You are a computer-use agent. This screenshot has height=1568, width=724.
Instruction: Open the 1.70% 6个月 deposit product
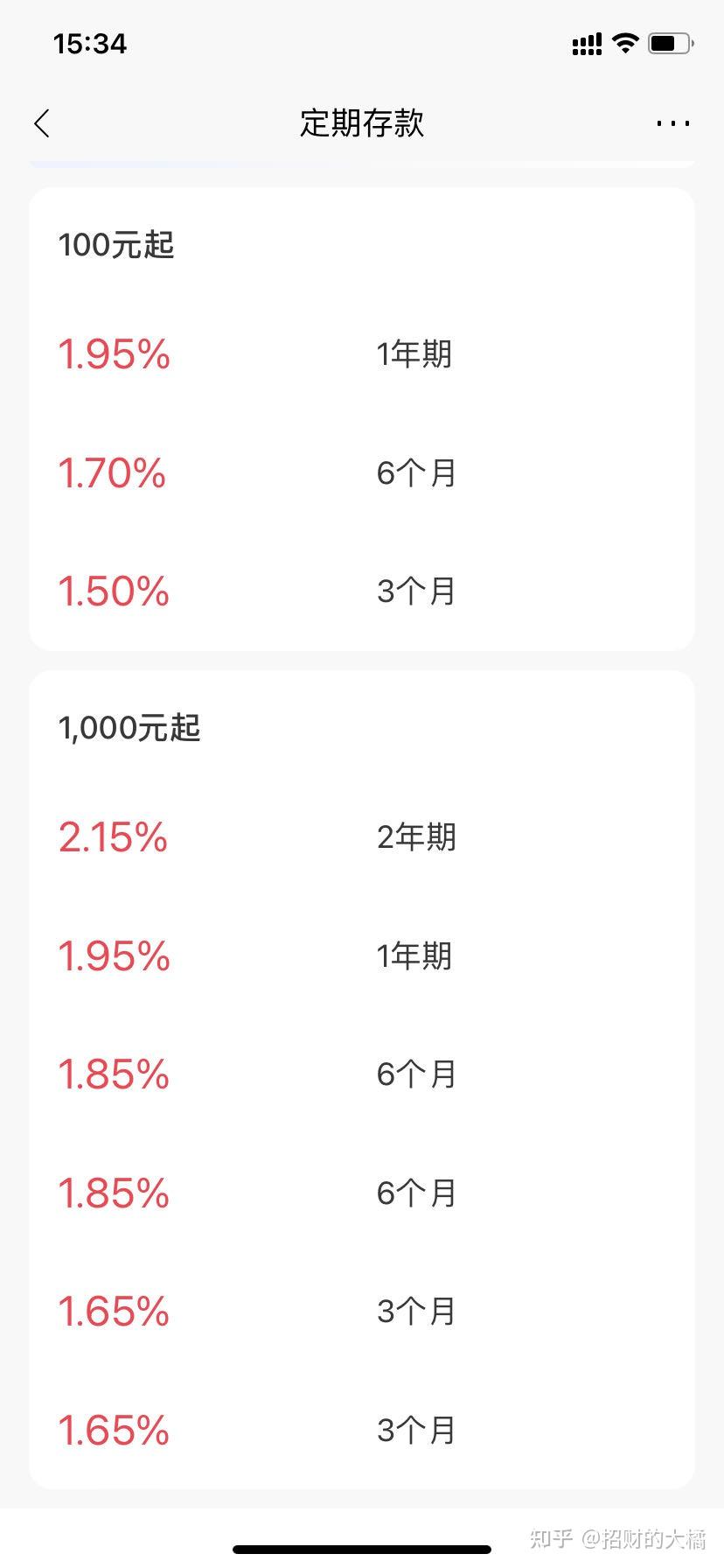tap(362, 473)
